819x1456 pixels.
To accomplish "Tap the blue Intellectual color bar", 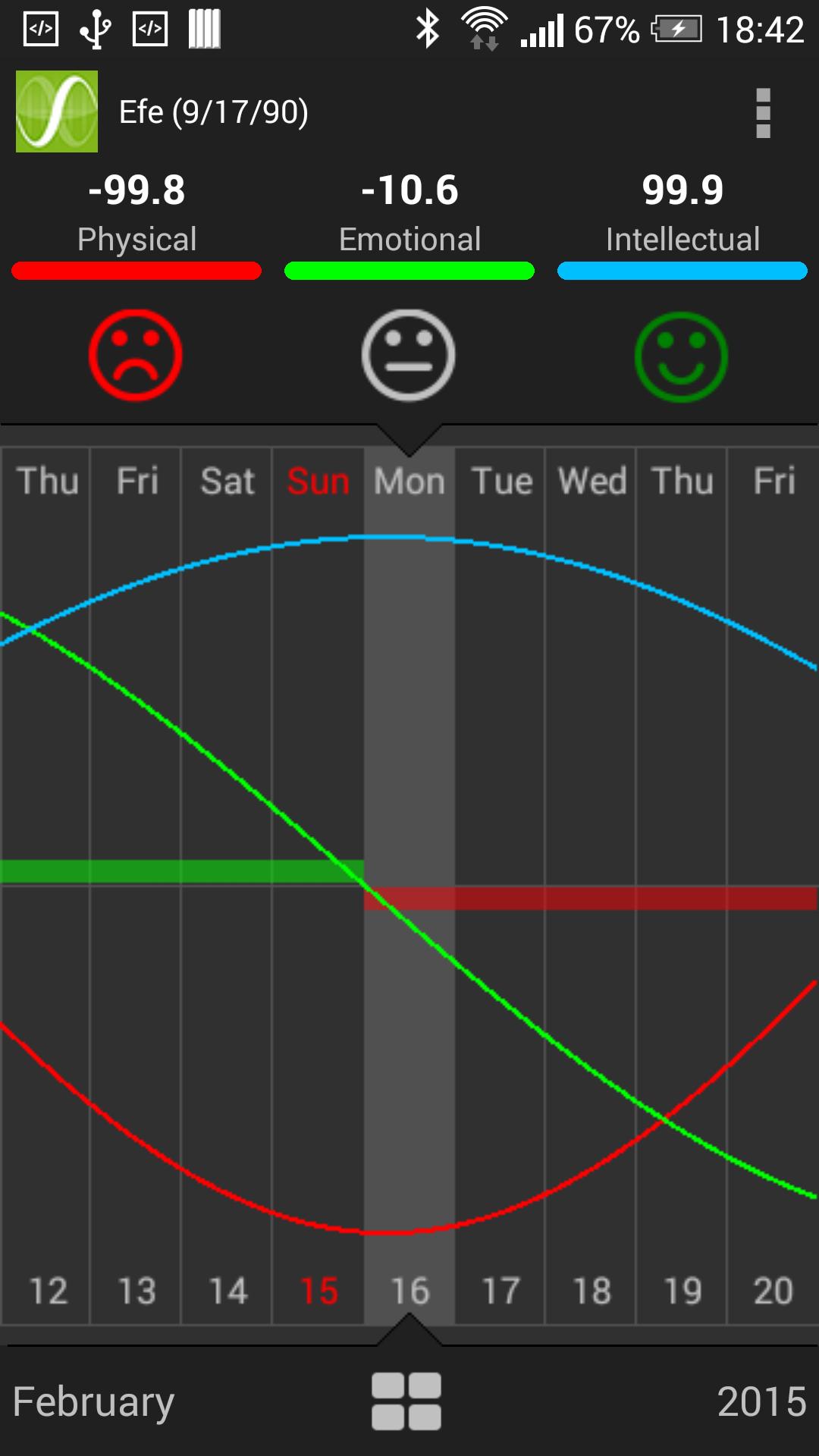I will tap(681, 269).
